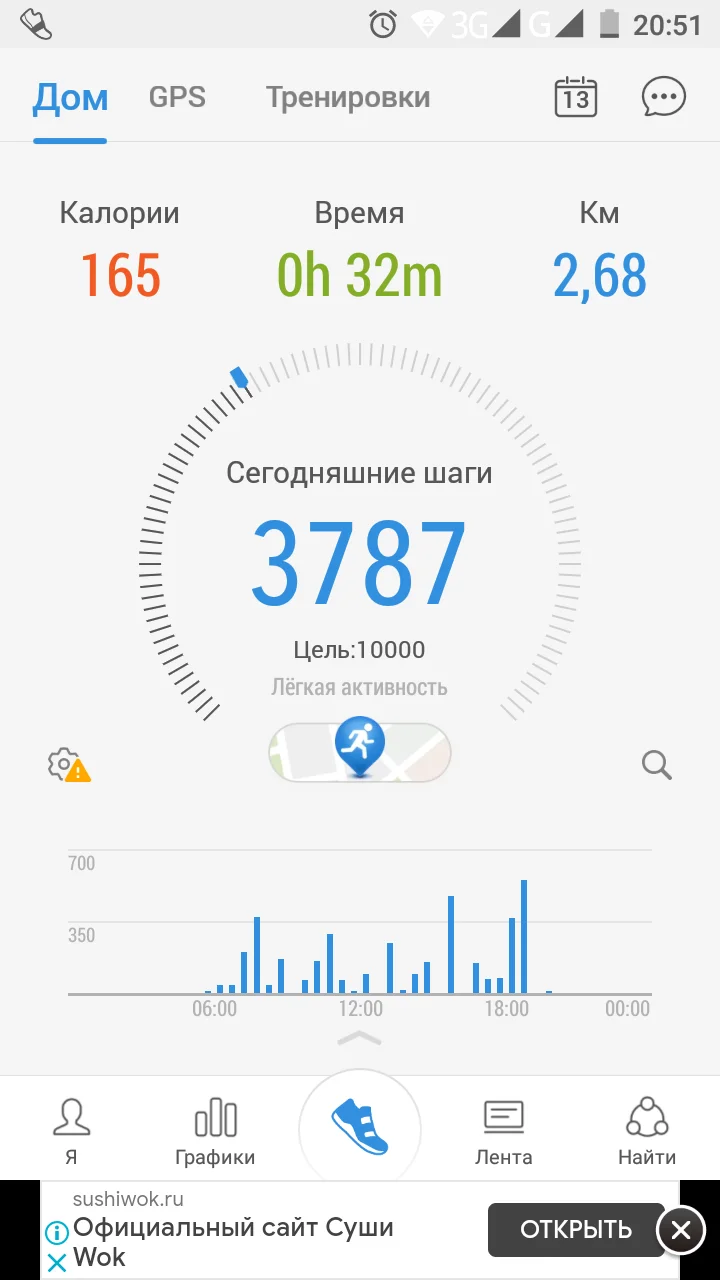Open the calendar icon in the top bar
The image size is (720, 1280).
click(x=576, y=96)
